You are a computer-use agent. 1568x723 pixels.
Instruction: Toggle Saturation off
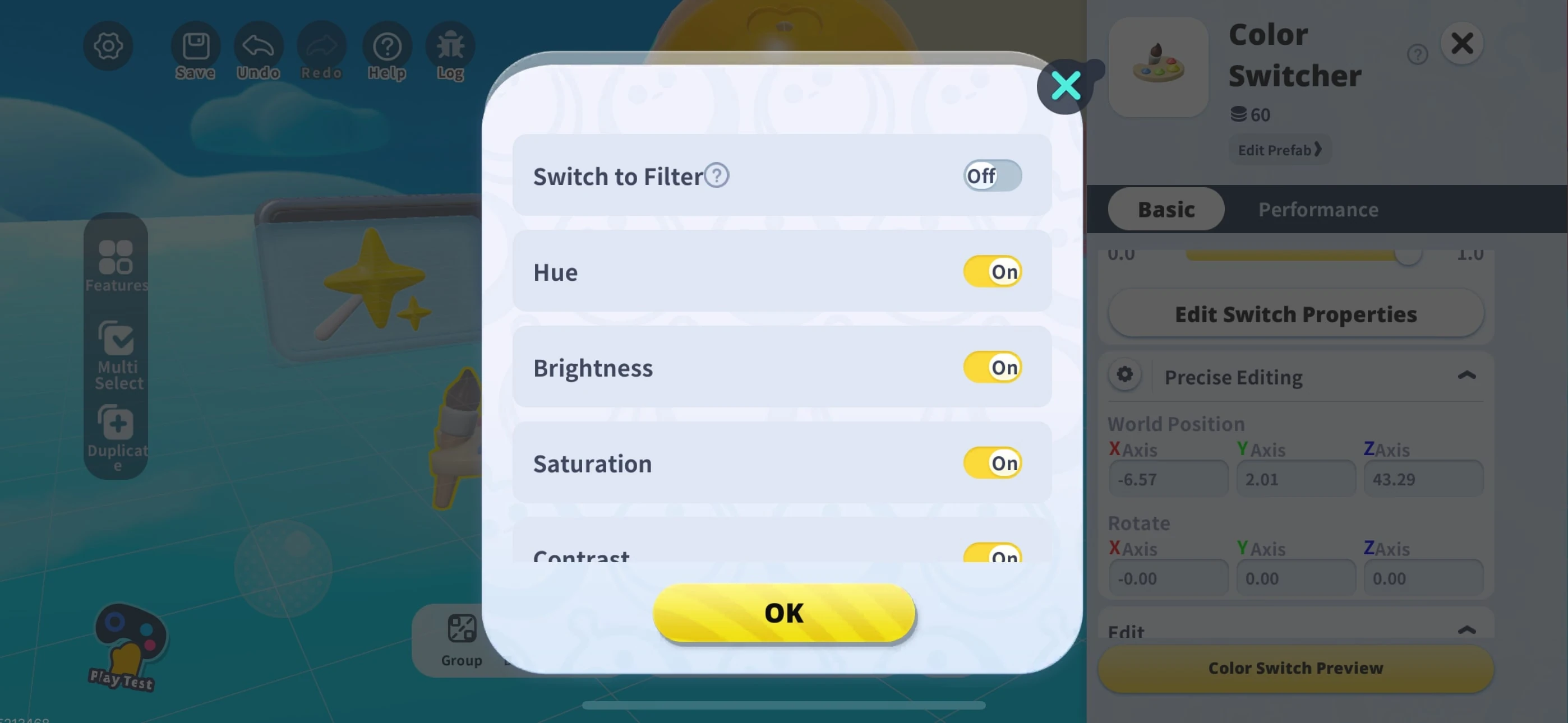991,462
